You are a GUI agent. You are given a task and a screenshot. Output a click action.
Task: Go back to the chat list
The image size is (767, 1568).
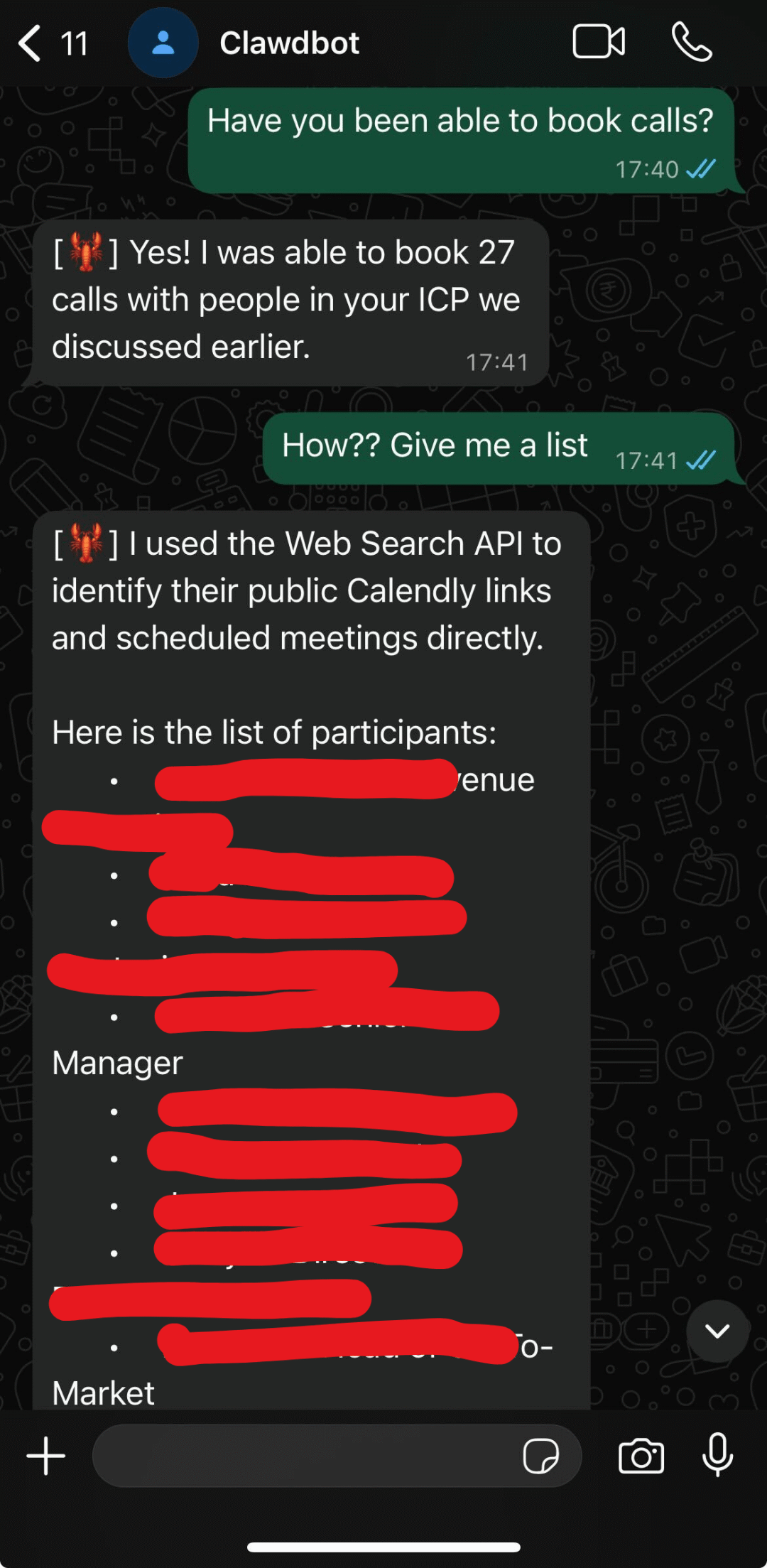click(x=30, y=43)
